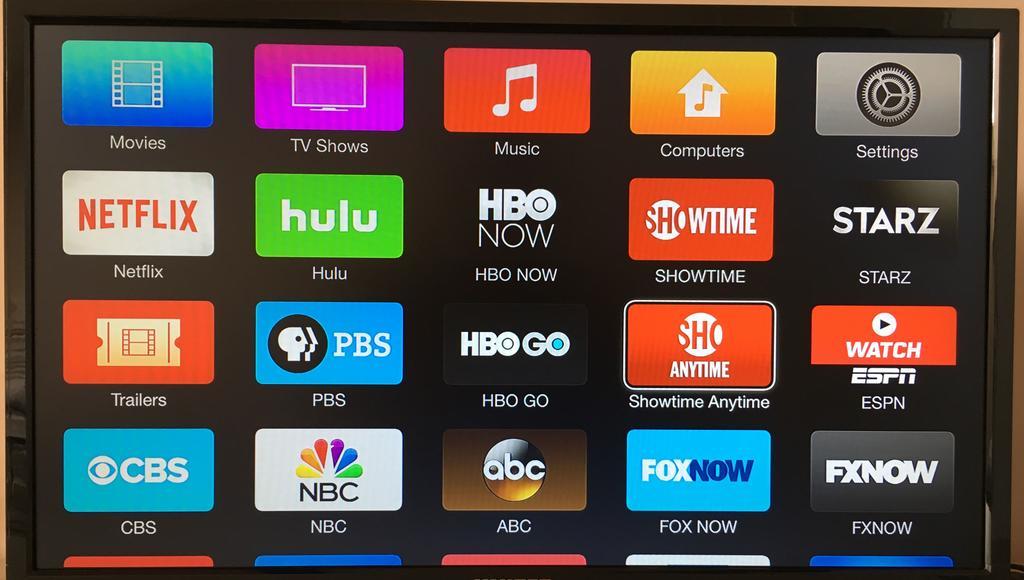Launch the NBC app
The width and height of the screenshot is (1024, 580).
[329, 470]
